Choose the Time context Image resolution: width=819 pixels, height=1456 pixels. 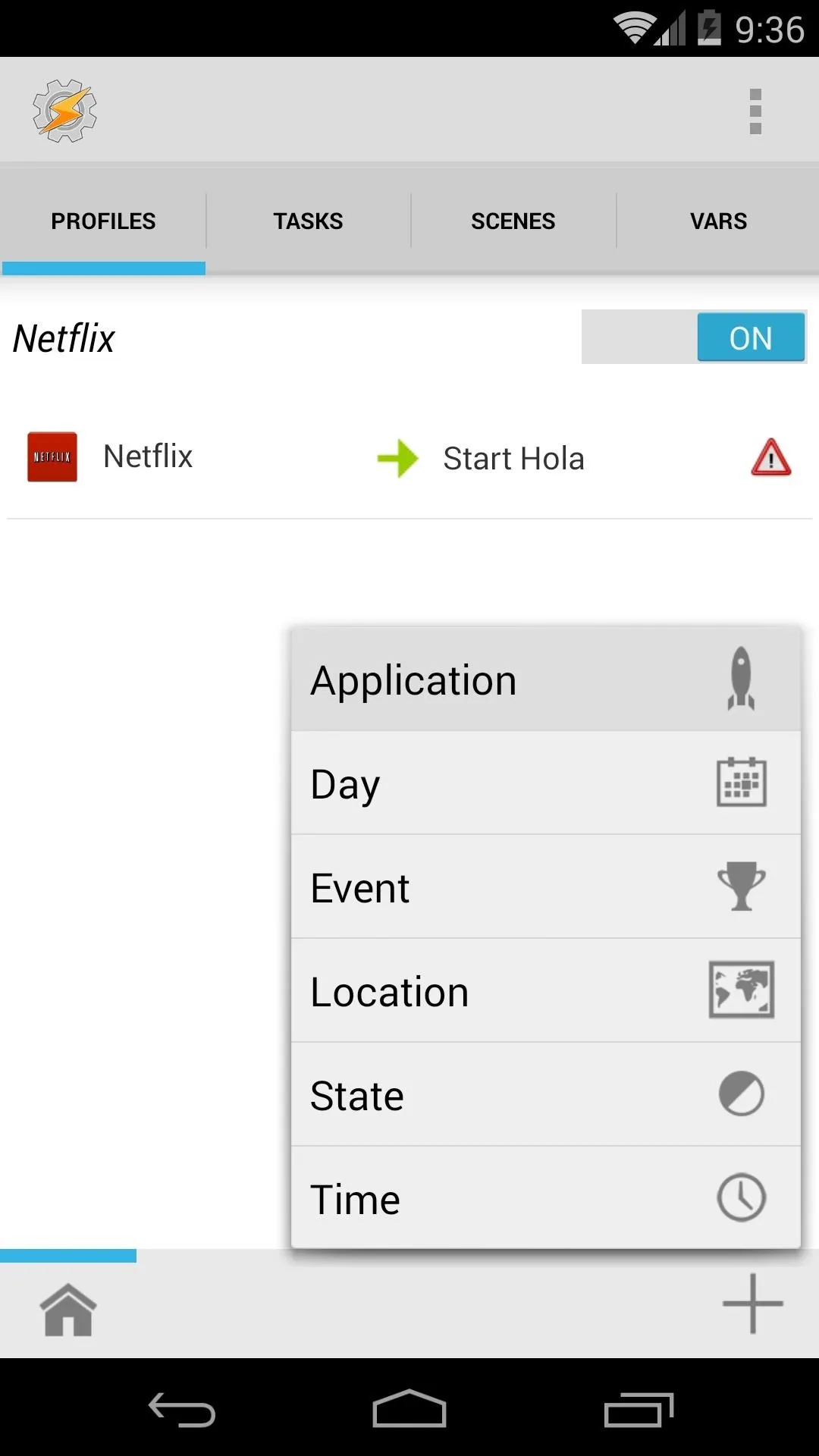[x=546, y=1198]
